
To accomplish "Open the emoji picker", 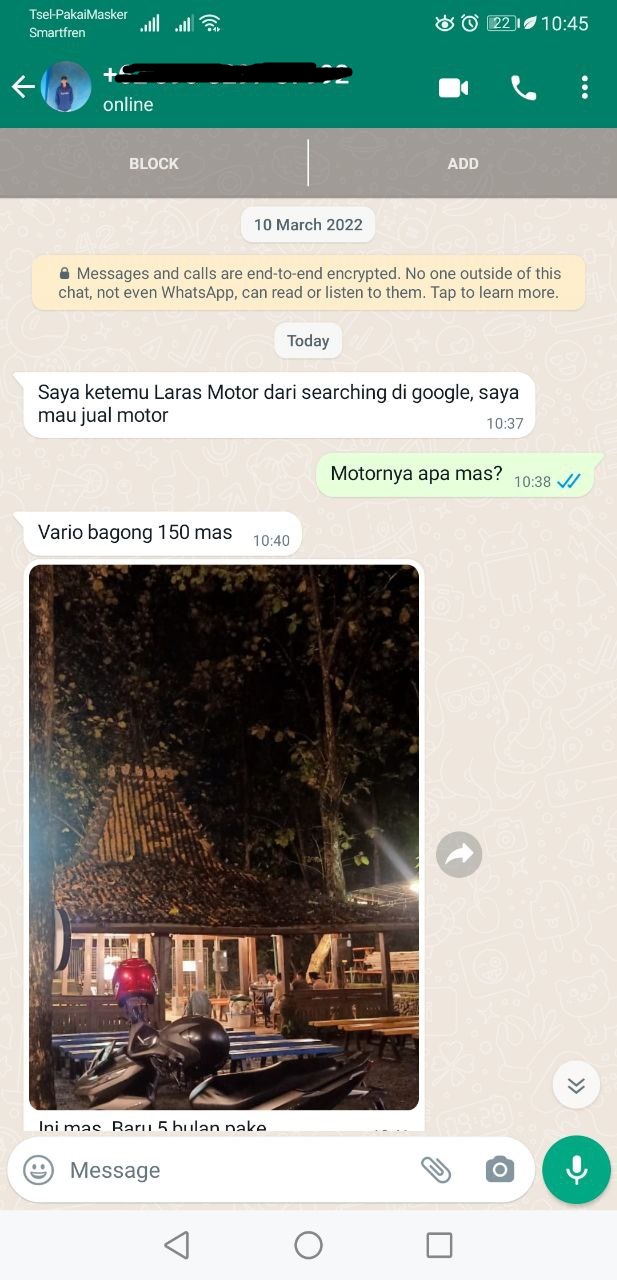I will pos(39,1170).
